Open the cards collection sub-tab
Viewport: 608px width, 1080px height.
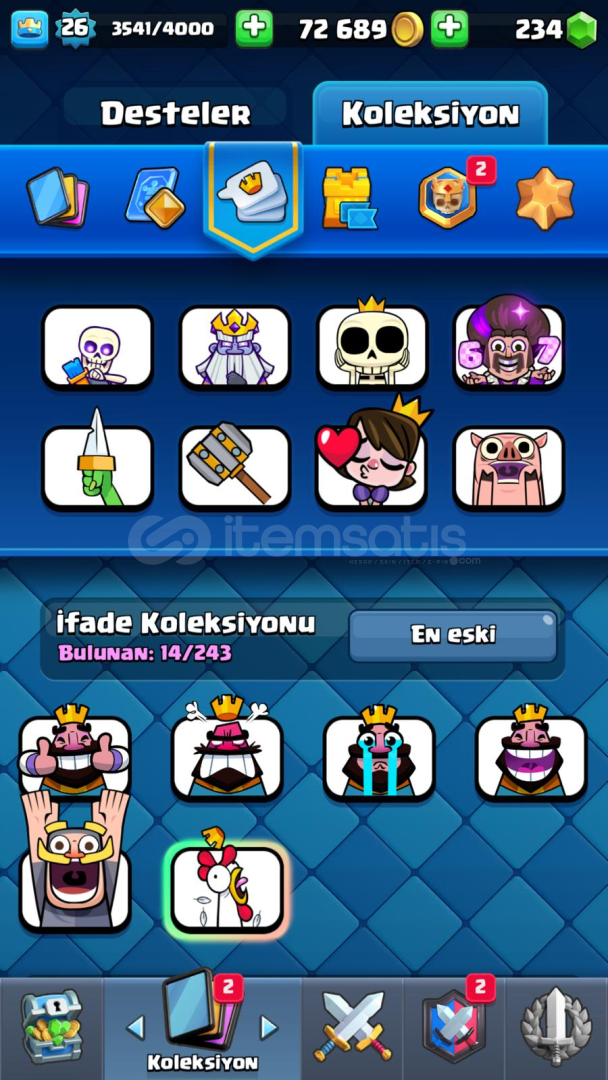tap(57, 197)
